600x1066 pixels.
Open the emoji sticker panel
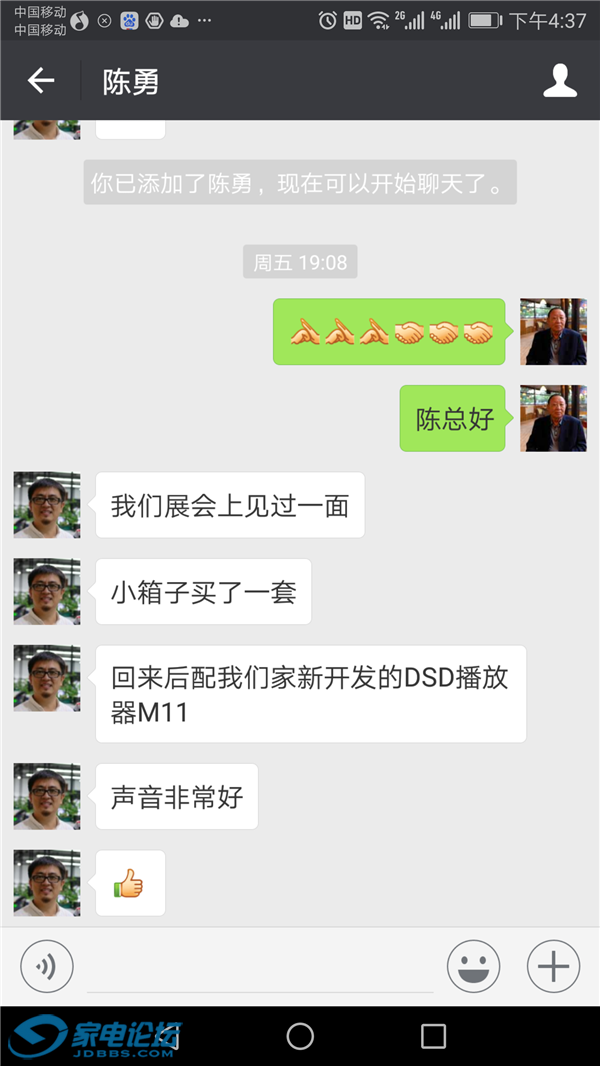pyautogui.click(x=473, y=966)
